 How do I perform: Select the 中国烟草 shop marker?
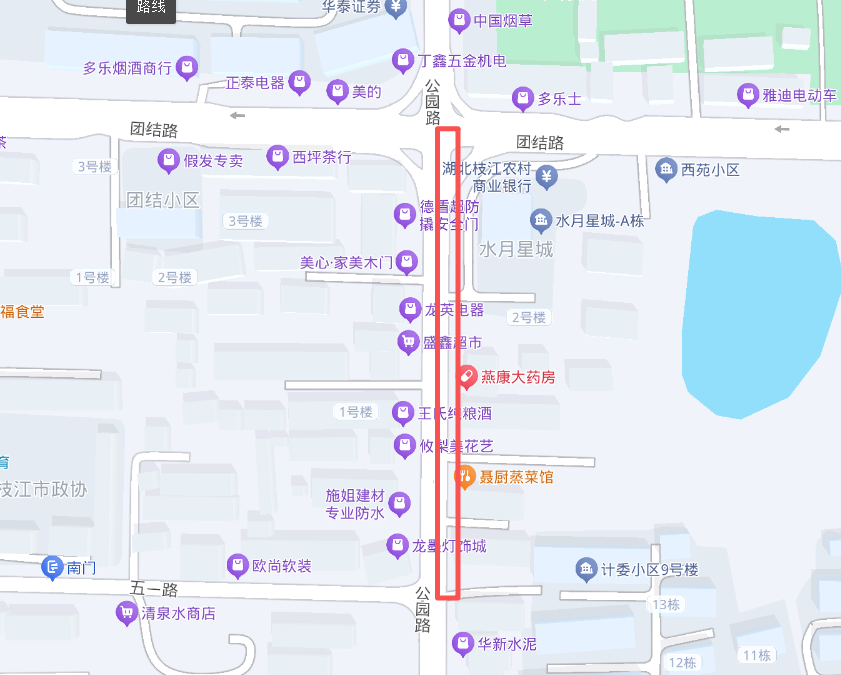point(459,20)
